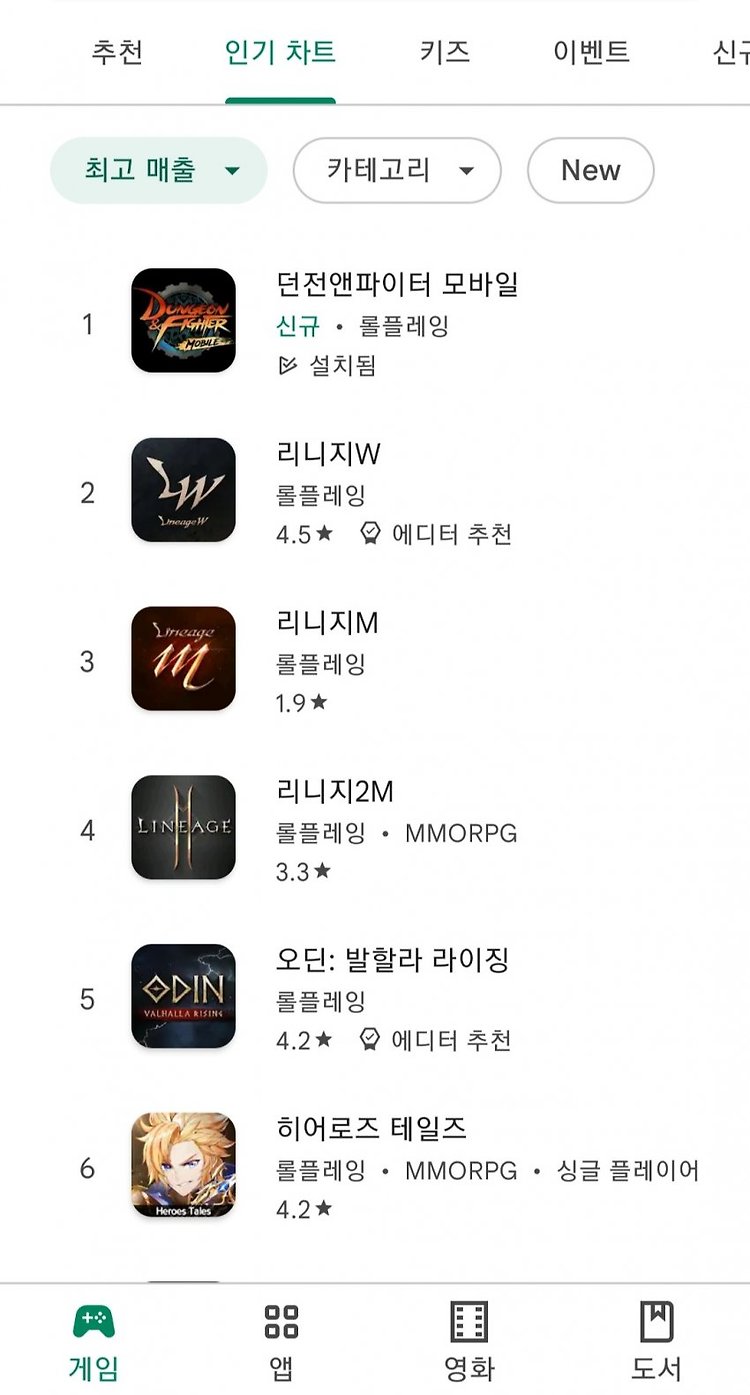The width and height of the screenshot is (750, 1395).
Task: Tap the 히어로즈 테일즈 entry
Action: point(375,1166)
